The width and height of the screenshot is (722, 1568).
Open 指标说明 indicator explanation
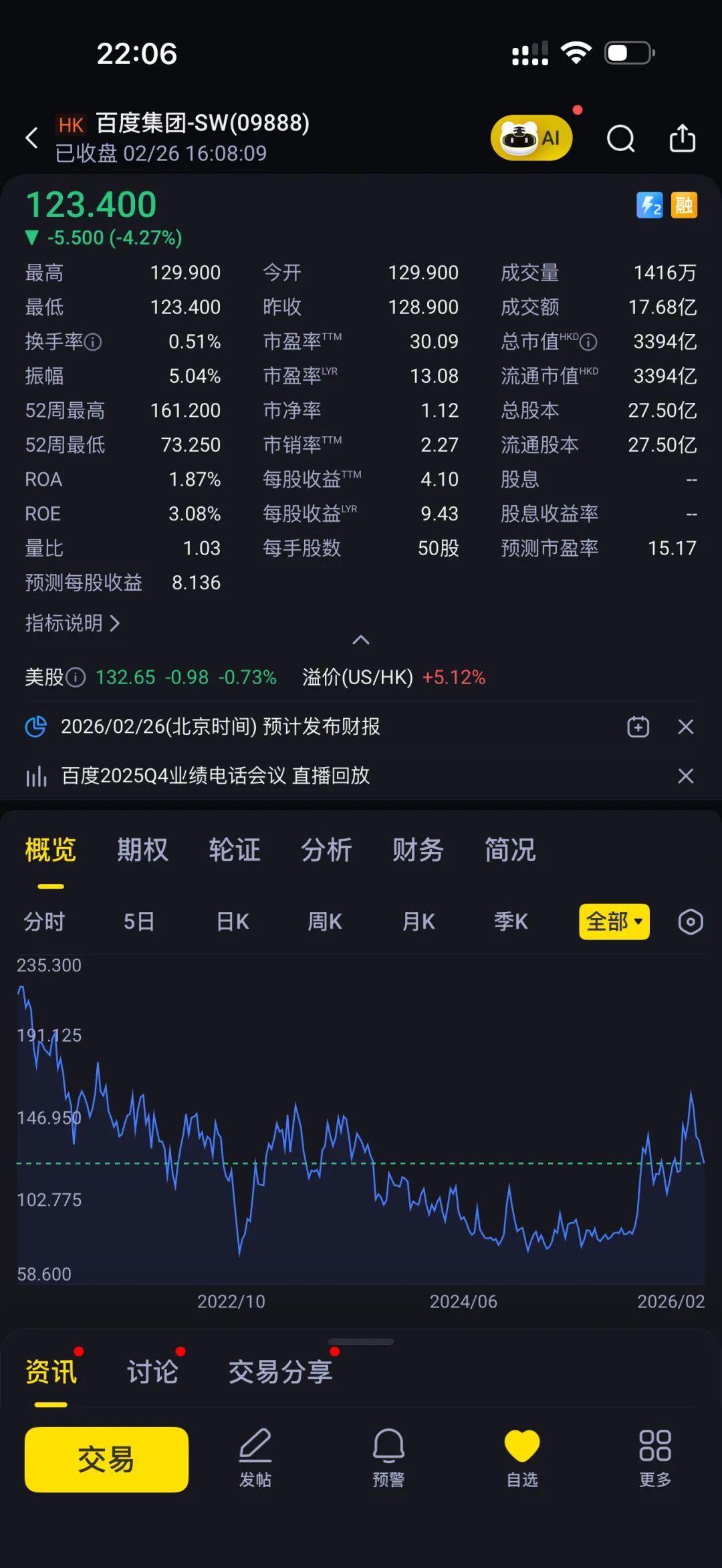(72, 623)
